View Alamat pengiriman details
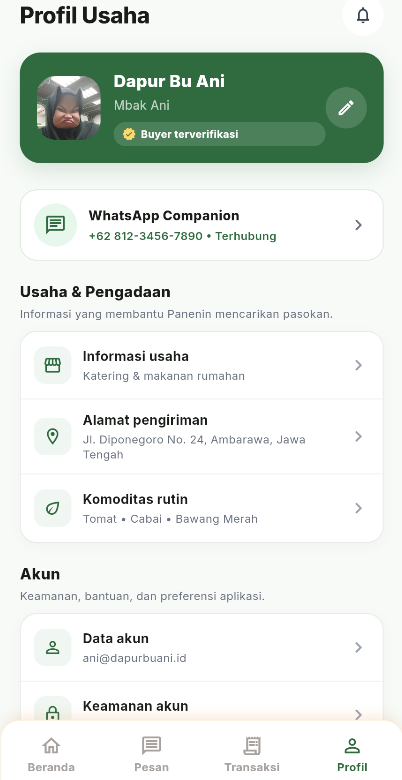This screenshot has height=780, width=402. [201, 436]
